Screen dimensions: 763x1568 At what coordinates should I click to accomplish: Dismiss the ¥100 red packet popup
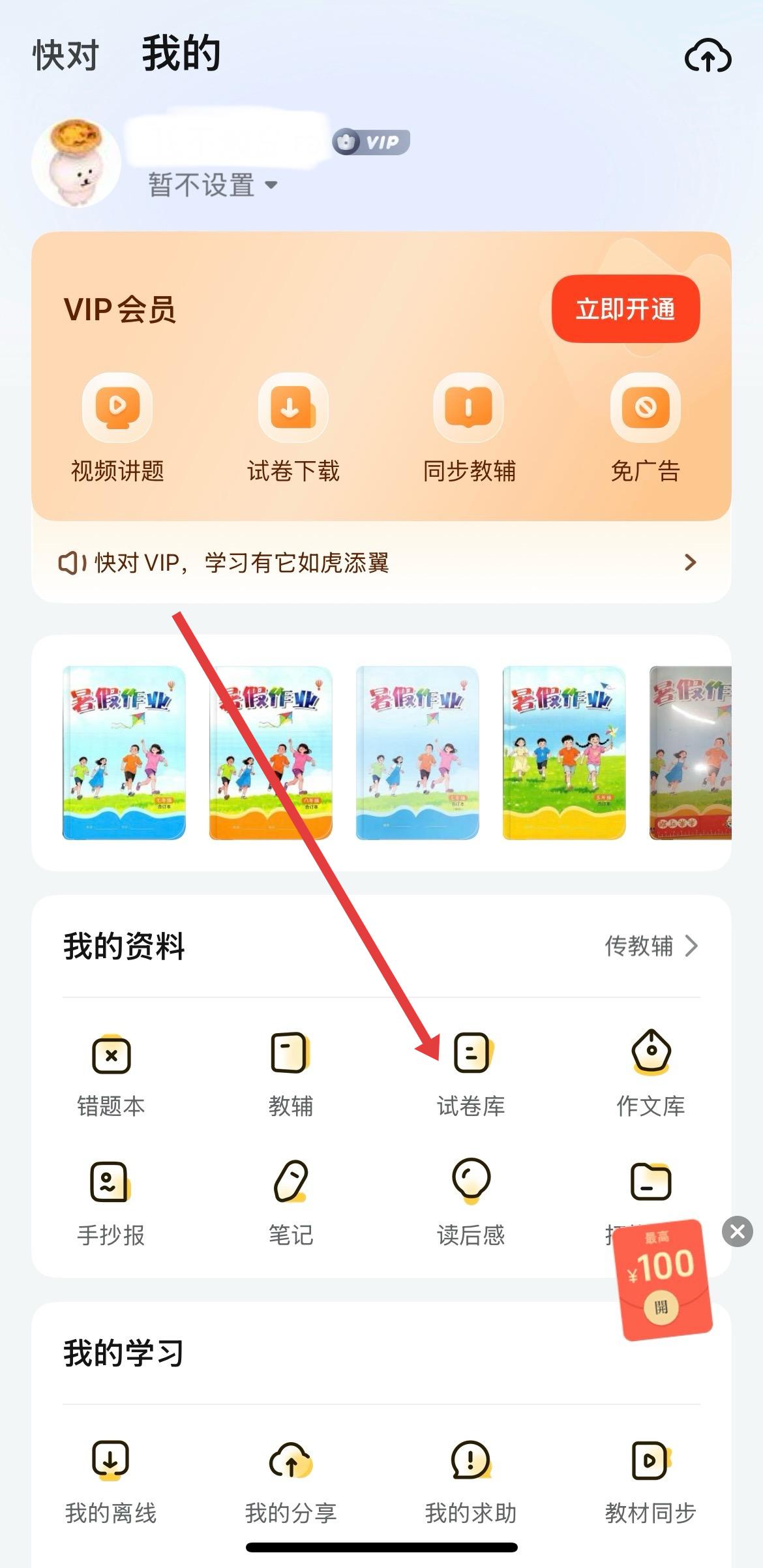pyautogui.click(x=738, y=1231)
